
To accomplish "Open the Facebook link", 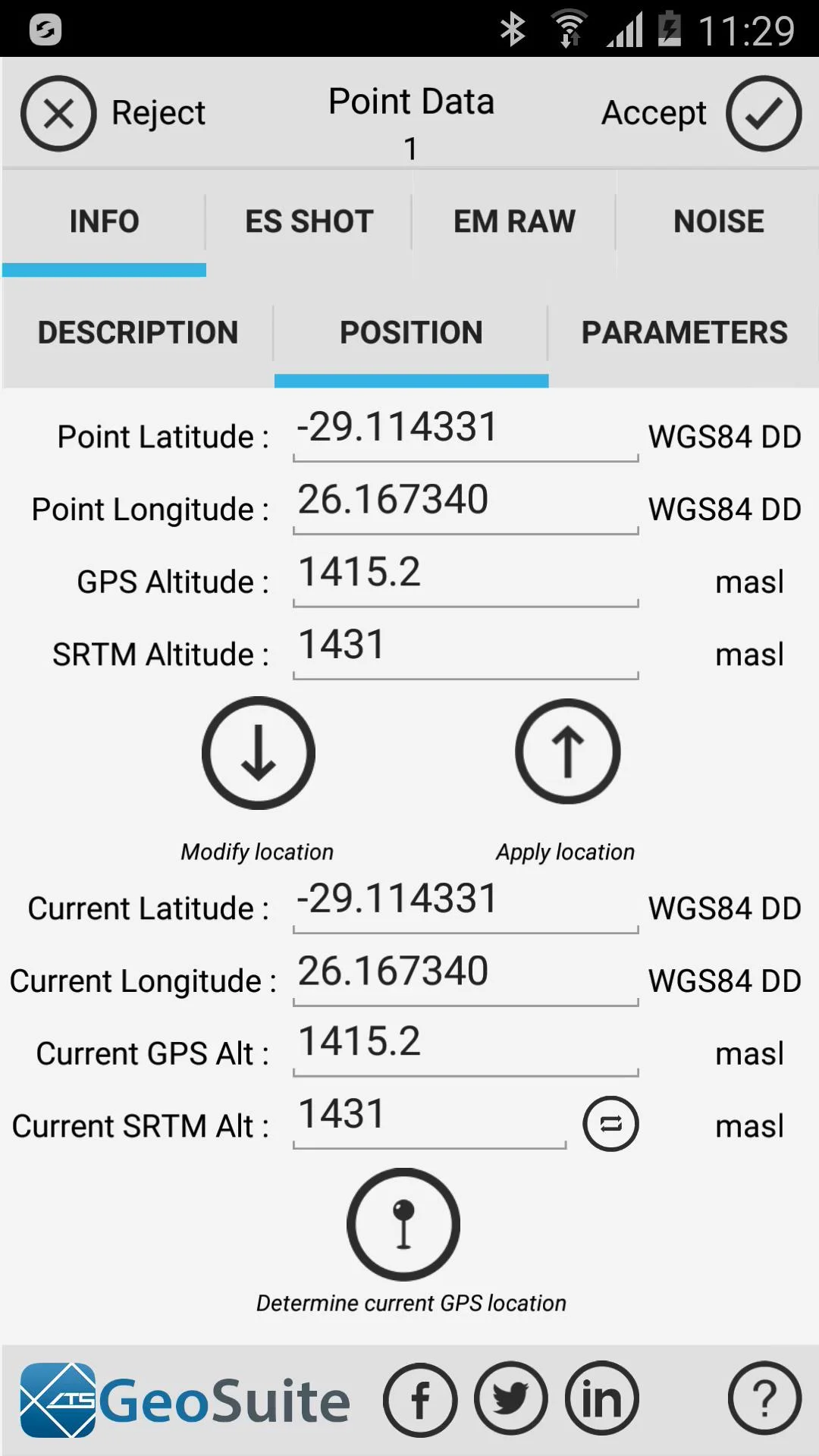I will [x=420, y=1400].
